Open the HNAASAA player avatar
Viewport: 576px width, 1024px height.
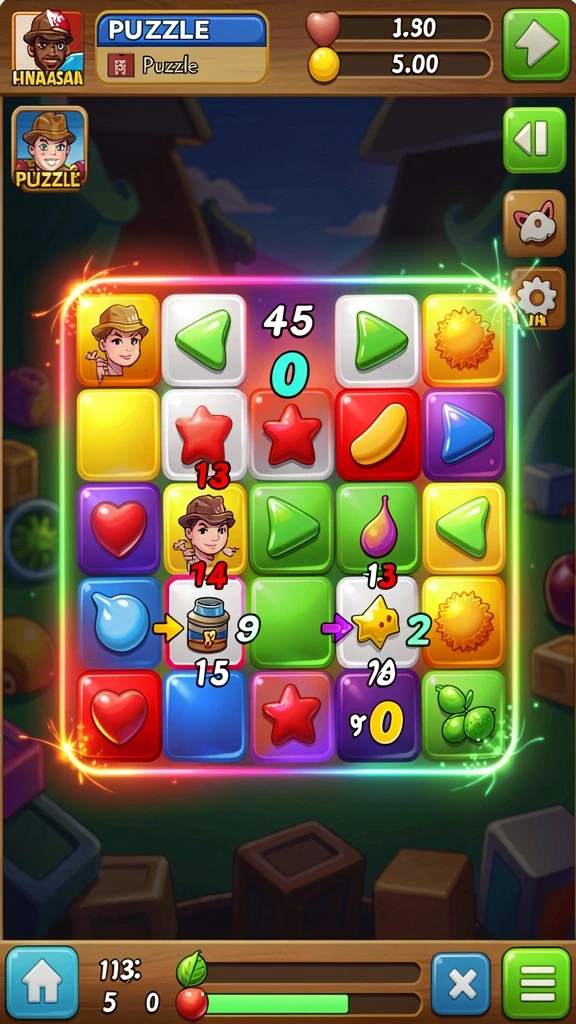[x=48, y=48]
